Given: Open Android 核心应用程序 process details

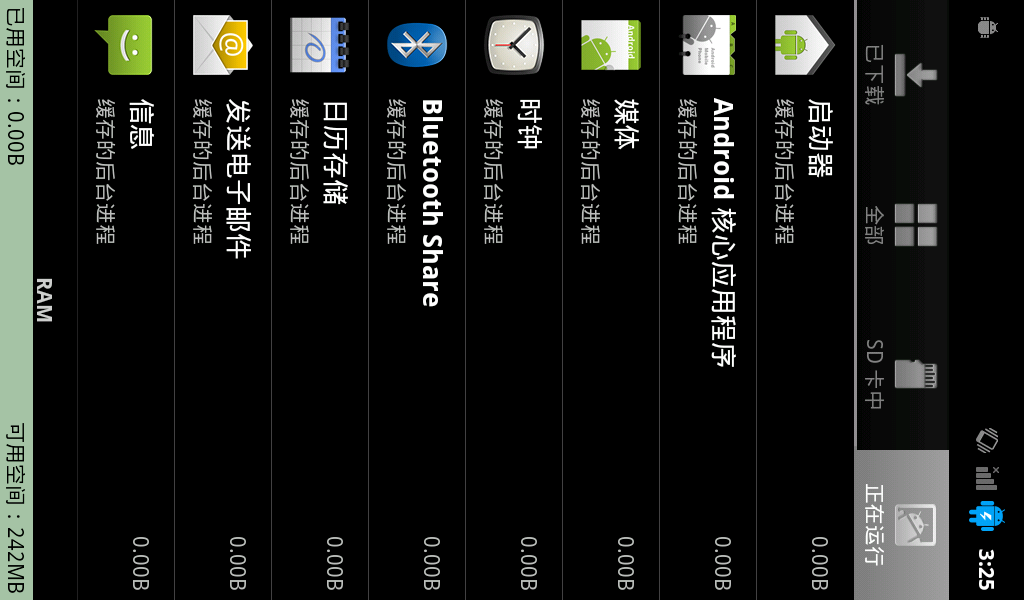Looking at the screenshot, I should pyautogui.click(x=708, y=300).
